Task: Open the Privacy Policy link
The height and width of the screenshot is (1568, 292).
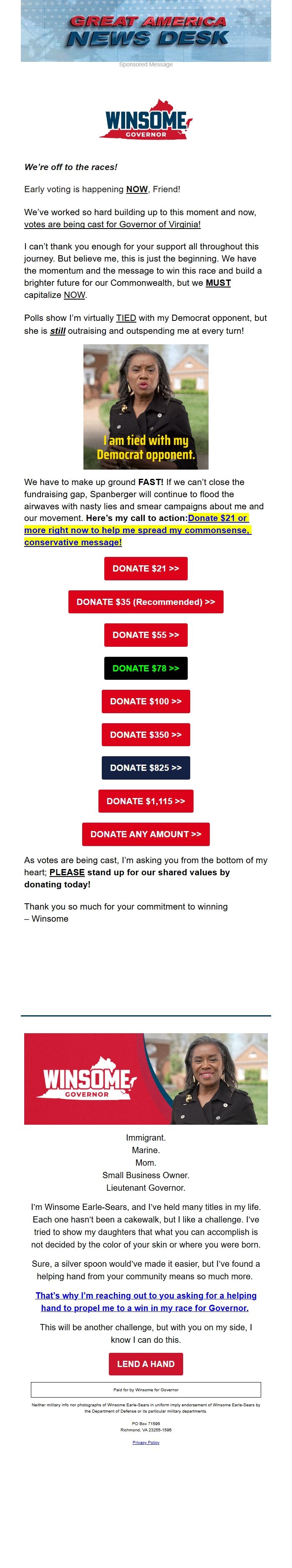Action: click(146, 1443)
